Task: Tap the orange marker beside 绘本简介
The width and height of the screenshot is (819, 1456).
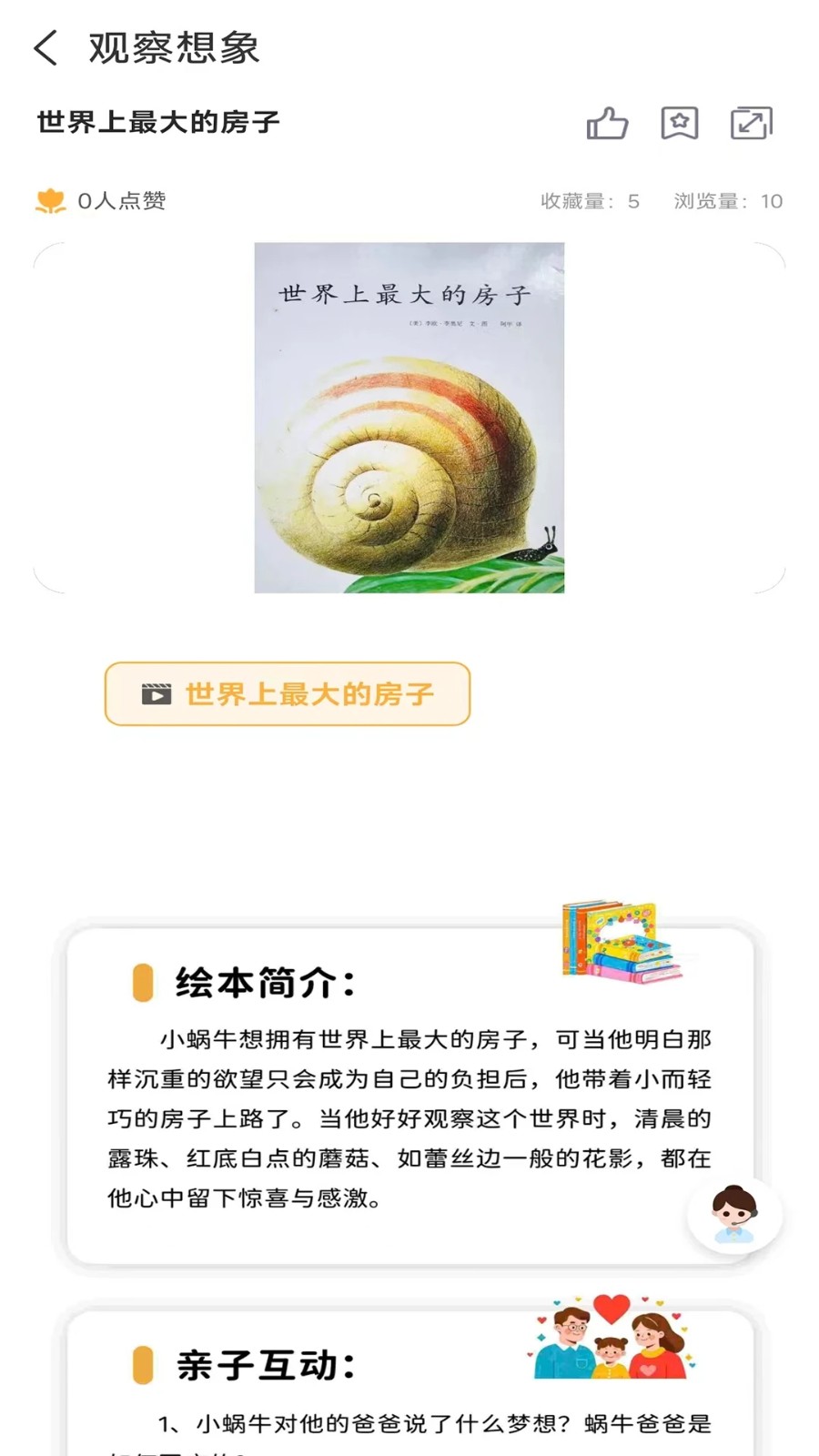Action: click(143, 981)
